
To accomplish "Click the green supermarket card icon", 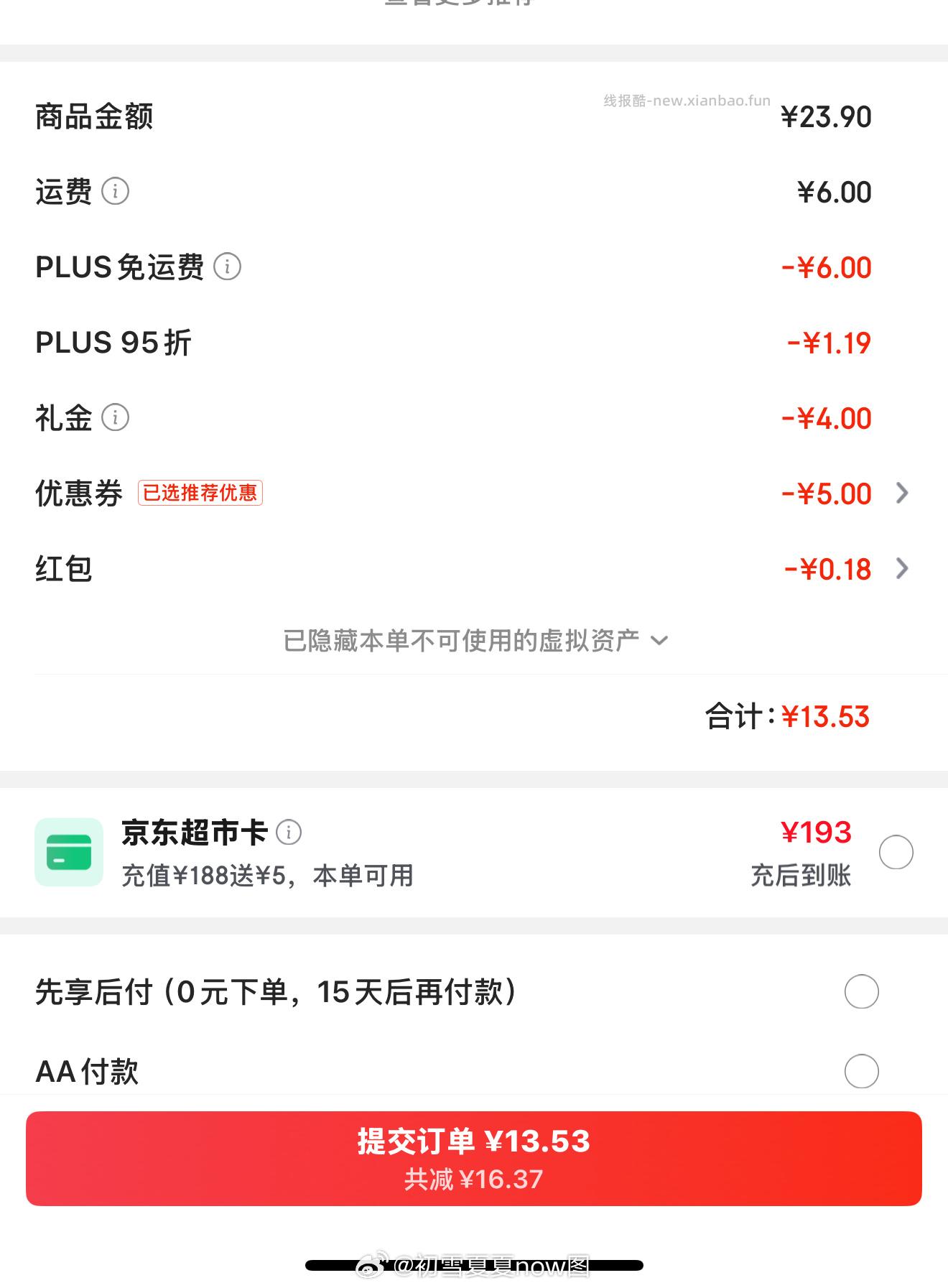I will 69,853.
